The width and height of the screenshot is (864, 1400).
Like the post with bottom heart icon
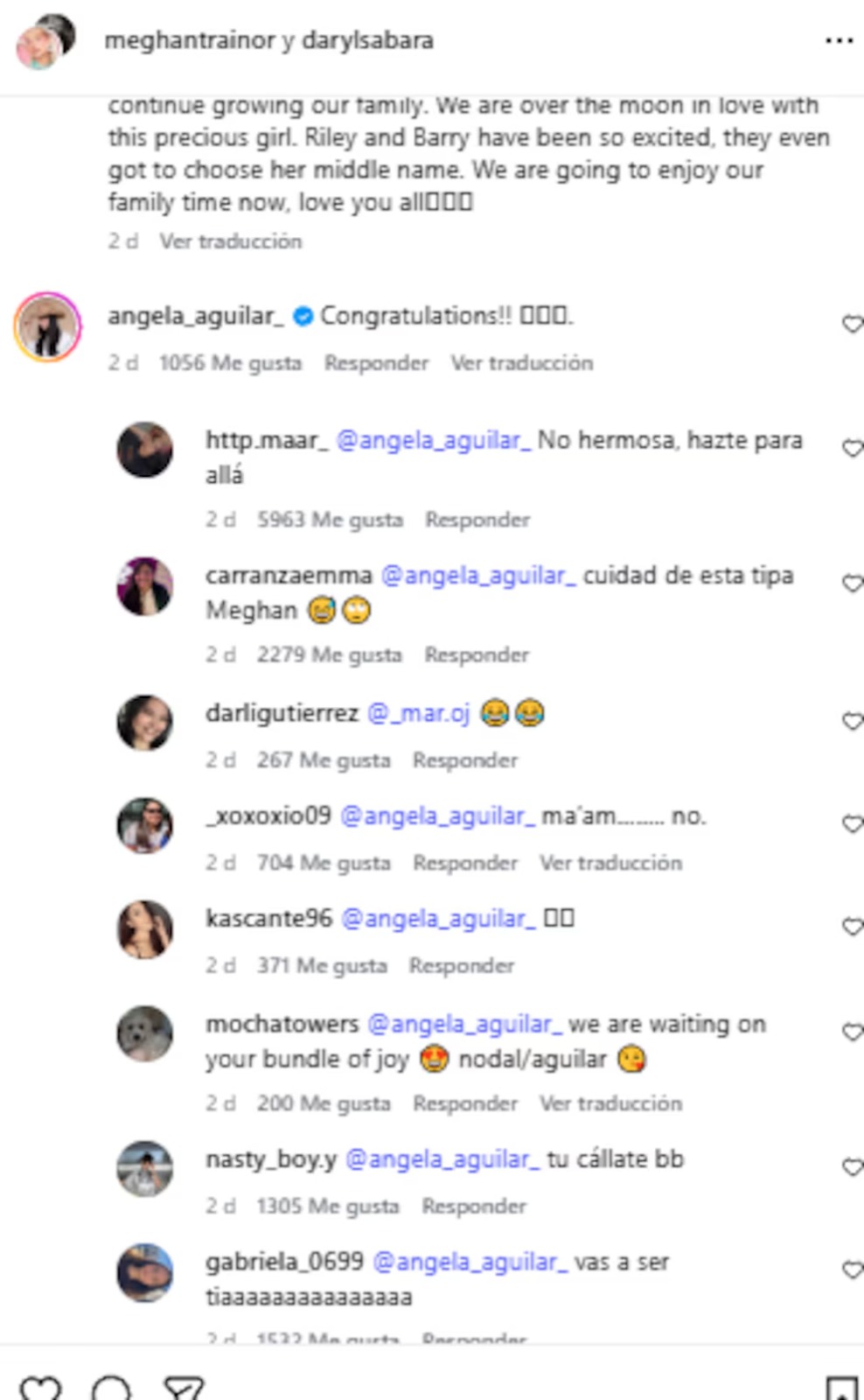(40, 1387)
